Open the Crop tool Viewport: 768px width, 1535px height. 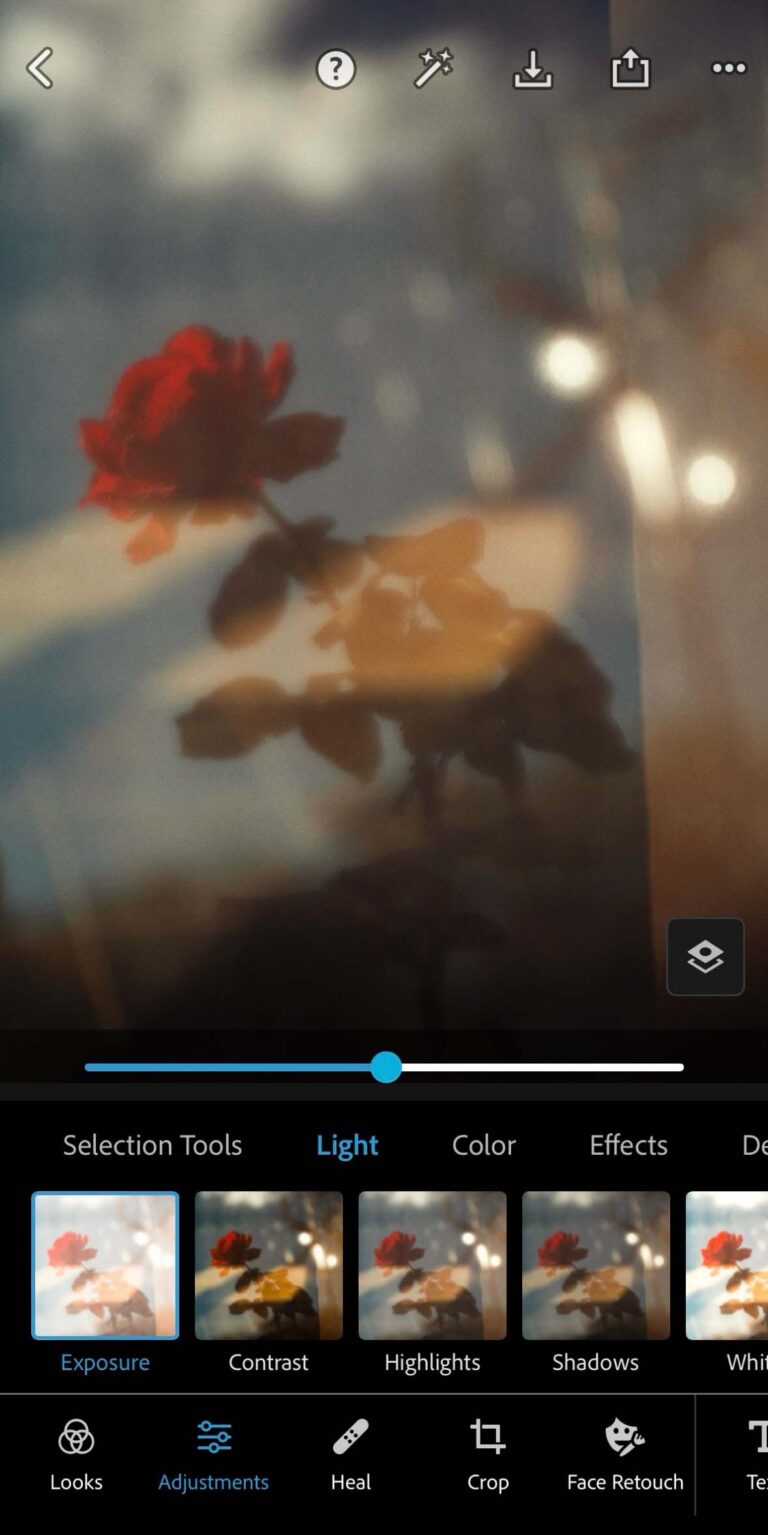[487, 1455]
